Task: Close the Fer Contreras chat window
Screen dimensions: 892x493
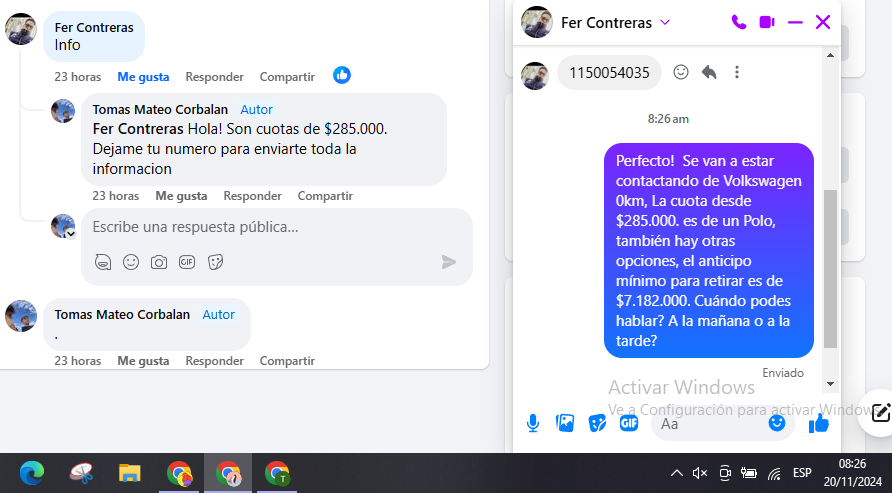Action: point(823,22)
